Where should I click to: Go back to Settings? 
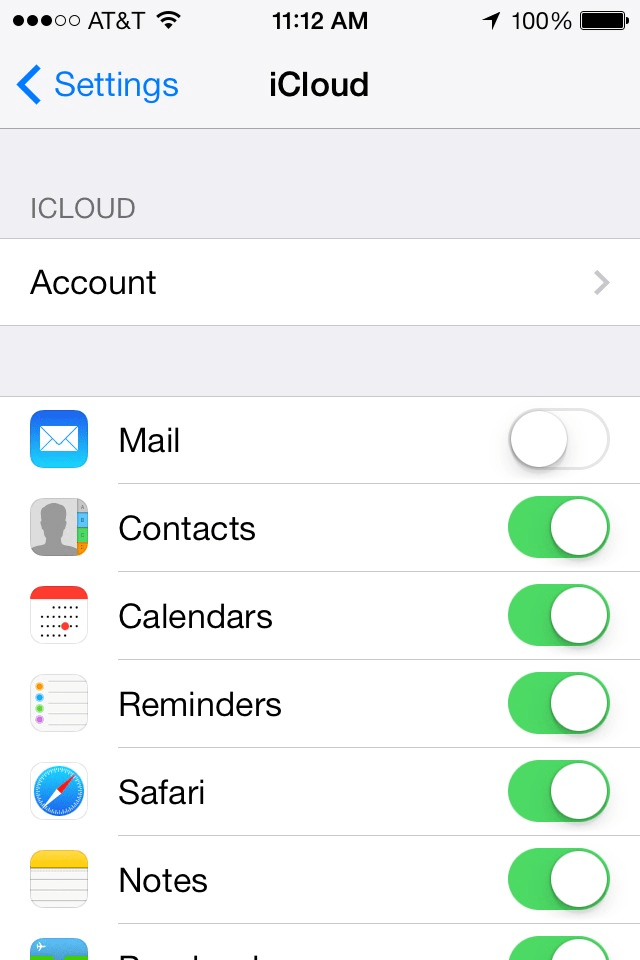[x=98, y=85]
